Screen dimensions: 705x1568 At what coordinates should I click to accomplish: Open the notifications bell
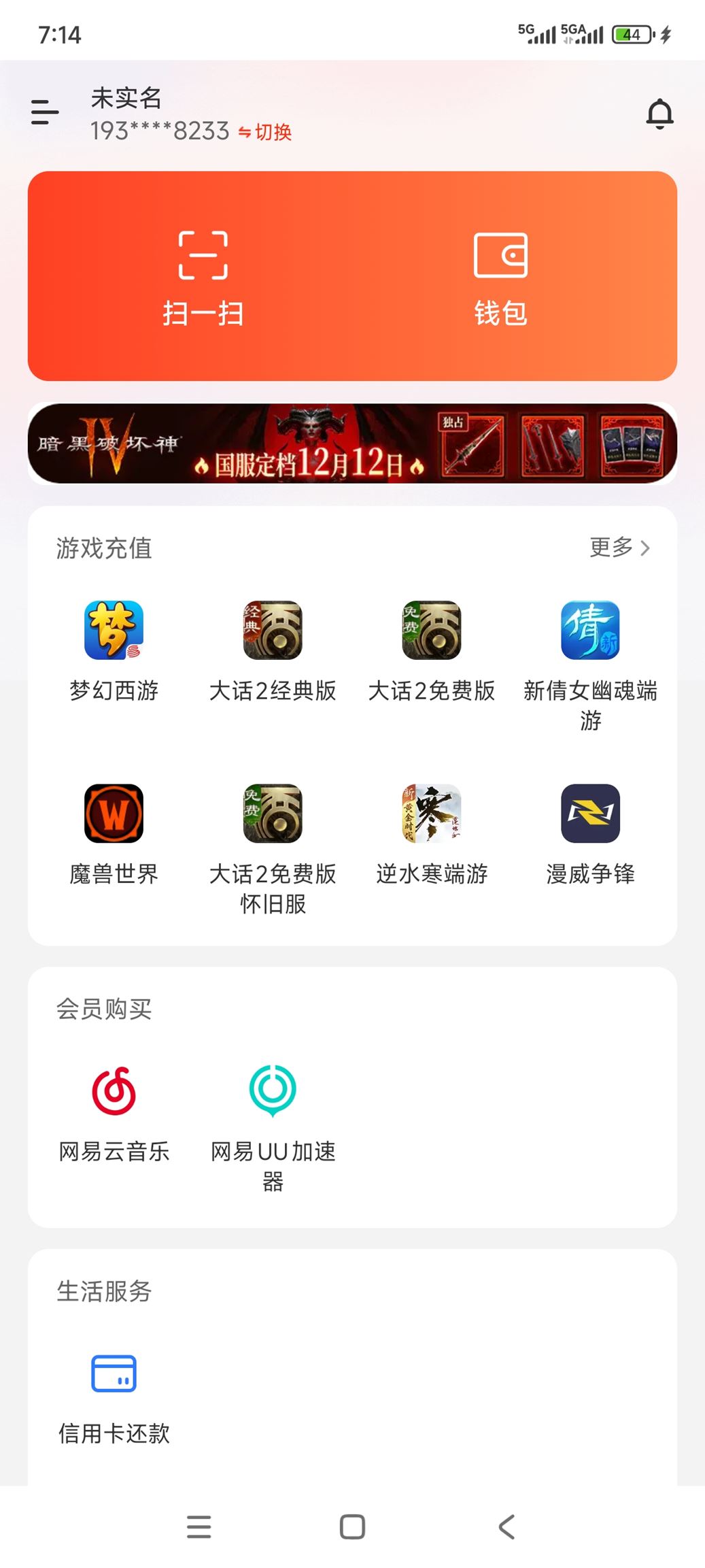click(659, 114)
